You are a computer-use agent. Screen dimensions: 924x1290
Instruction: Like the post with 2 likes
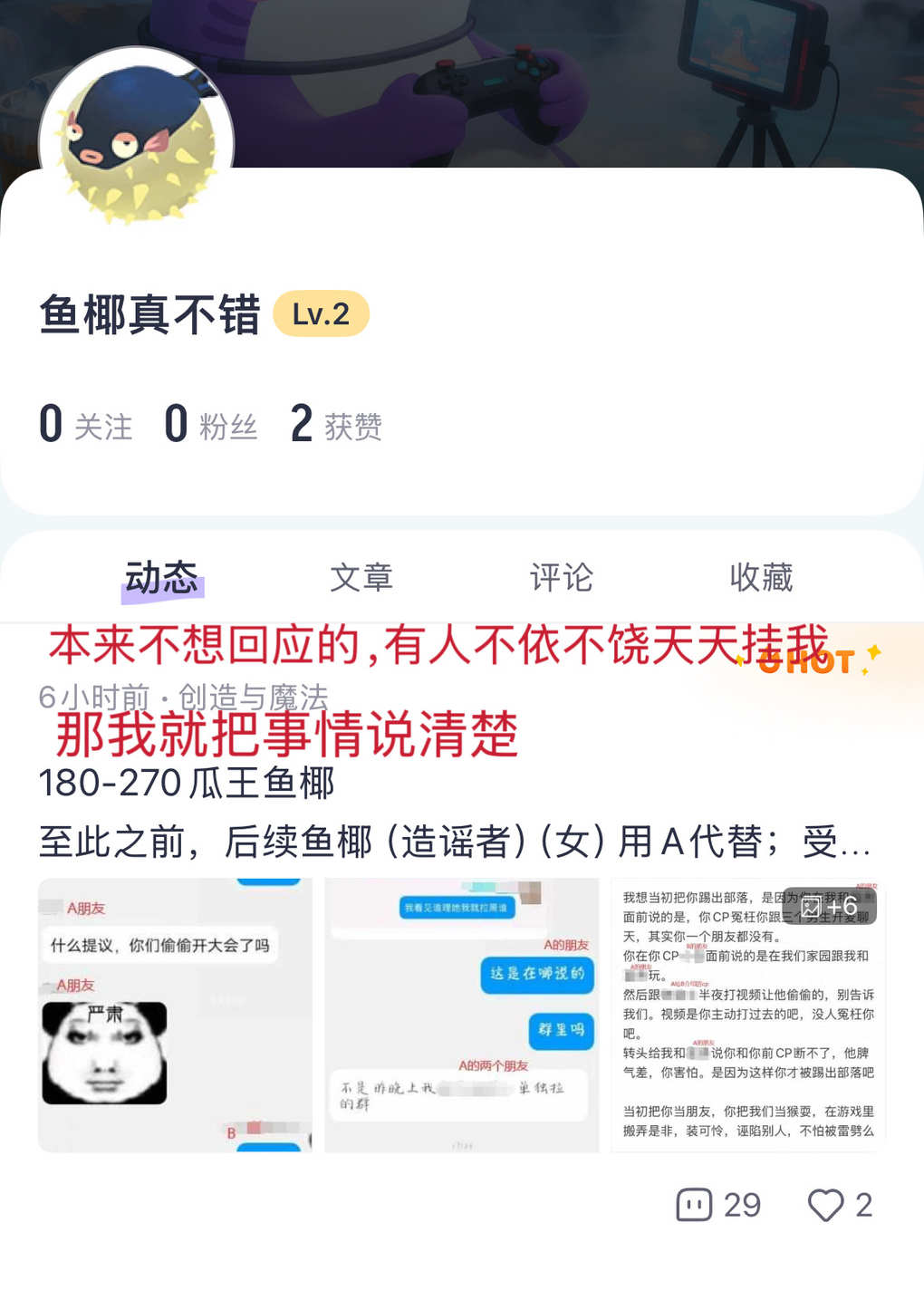825,1205
